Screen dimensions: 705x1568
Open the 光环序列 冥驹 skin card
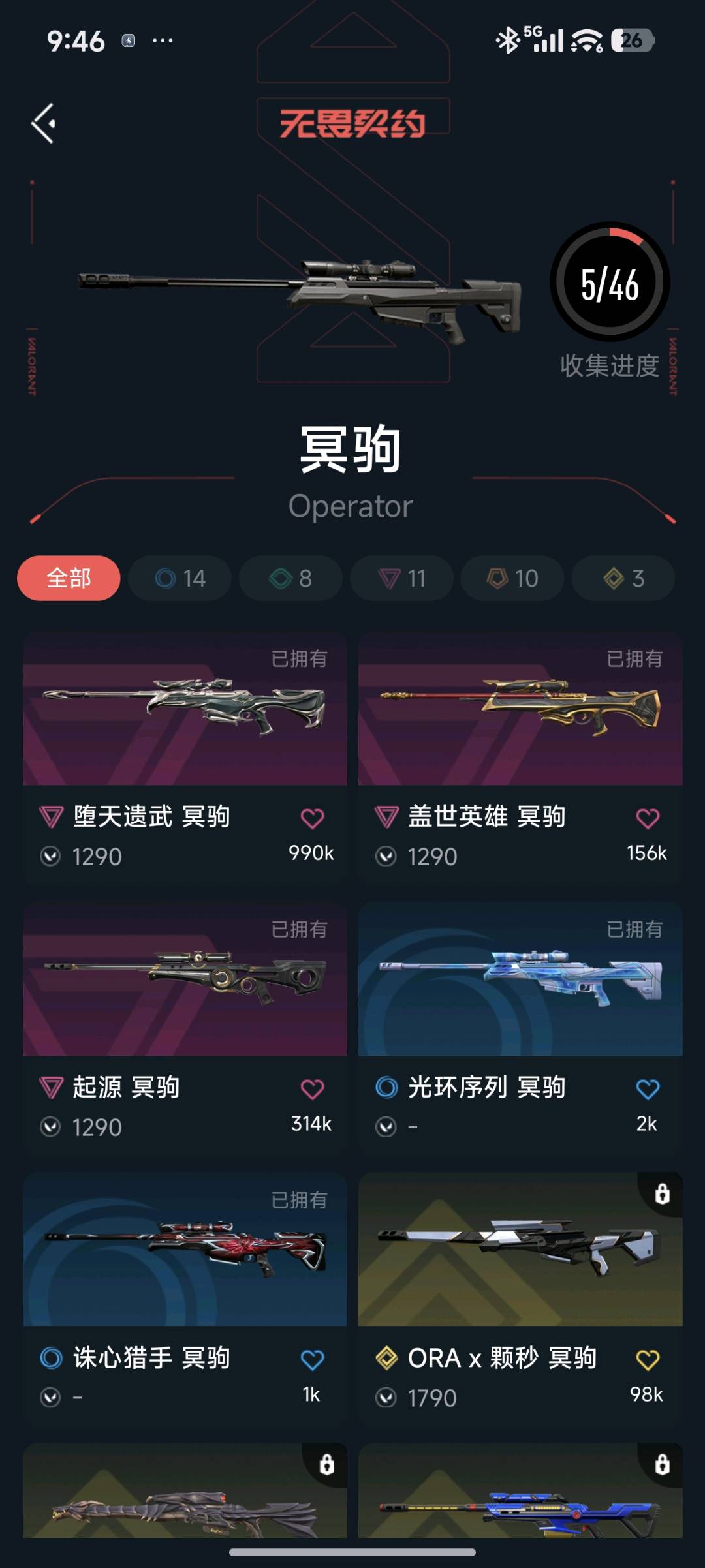[520, 1029]
